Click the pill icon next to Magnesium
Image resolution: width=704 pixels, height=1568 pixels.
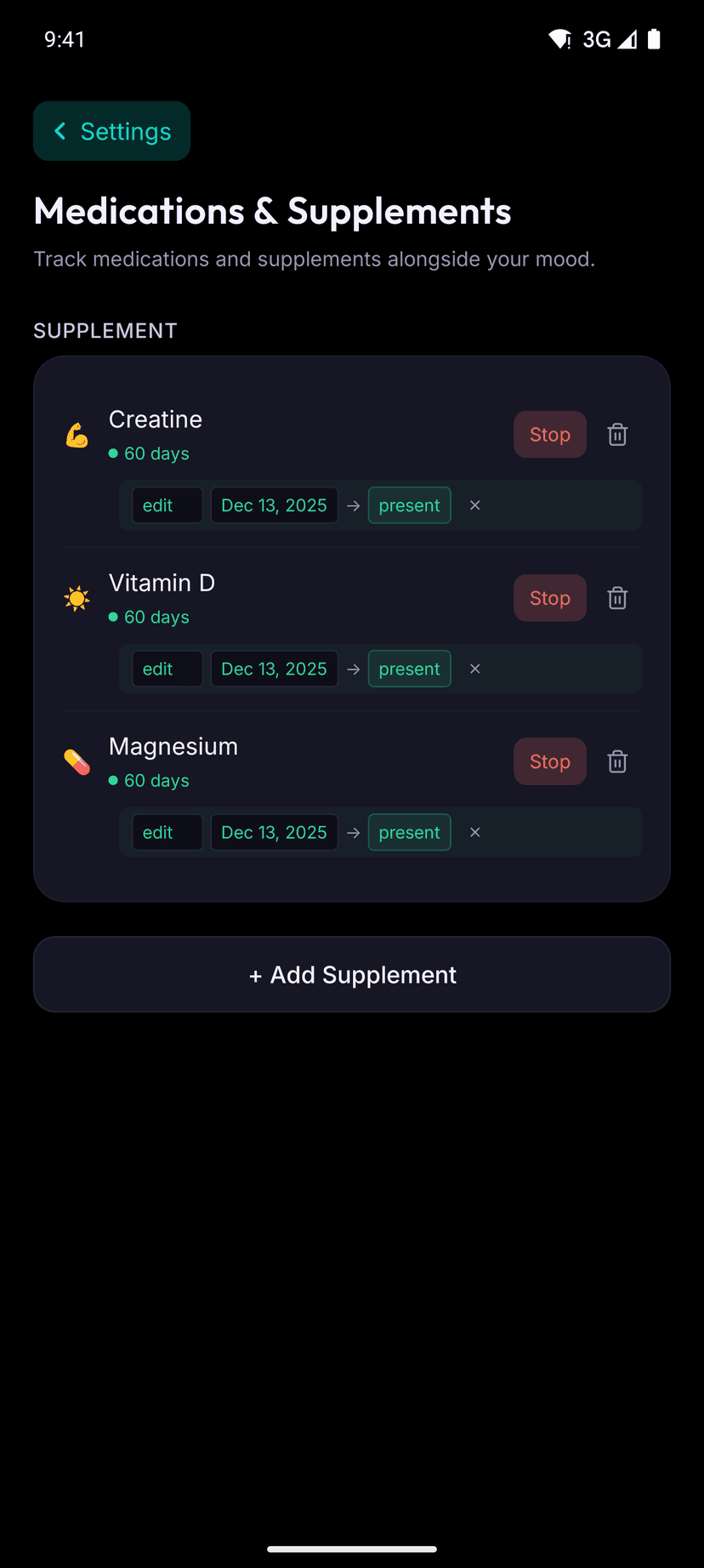click(x=77, y=761)
